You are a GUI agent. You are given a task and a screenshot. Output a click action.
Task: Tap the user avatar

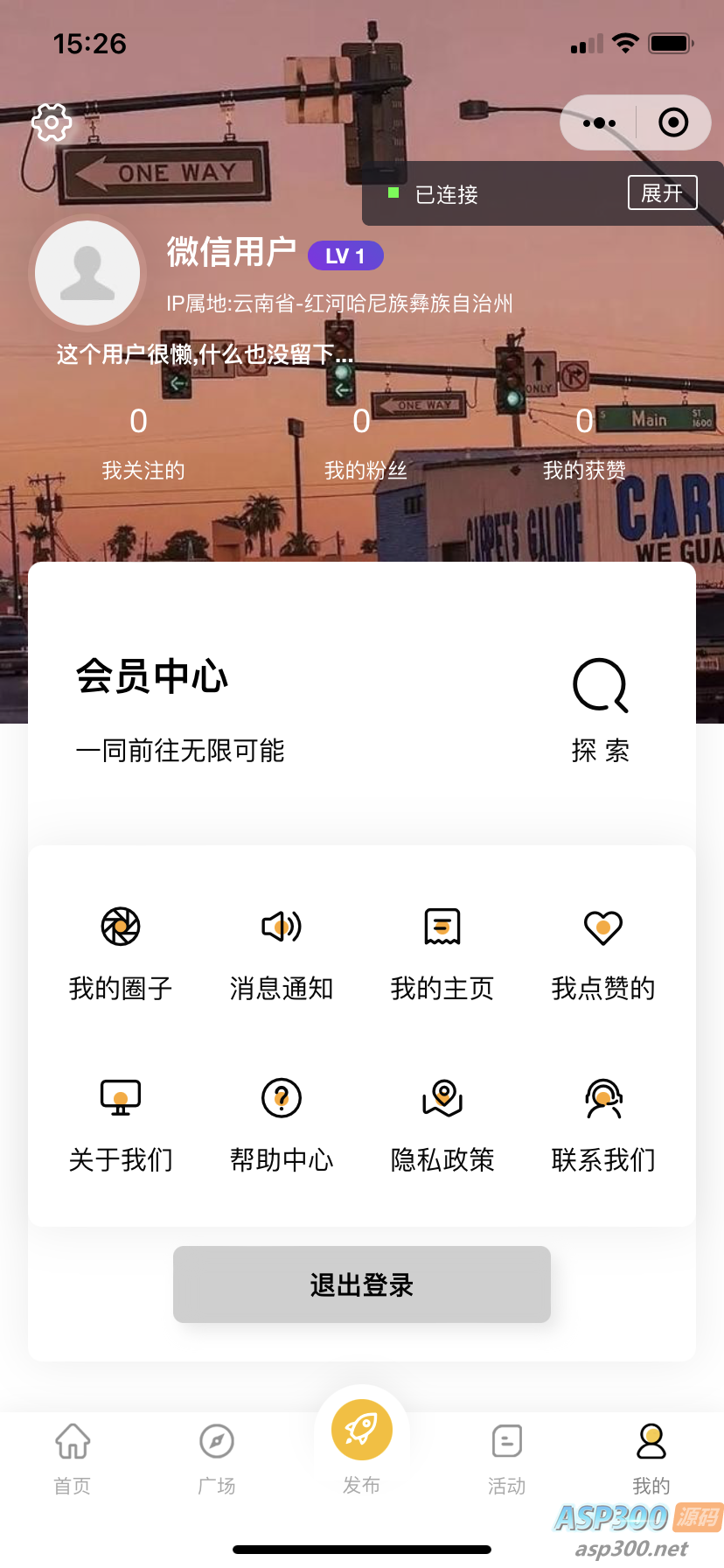click(x=87, y=273)
